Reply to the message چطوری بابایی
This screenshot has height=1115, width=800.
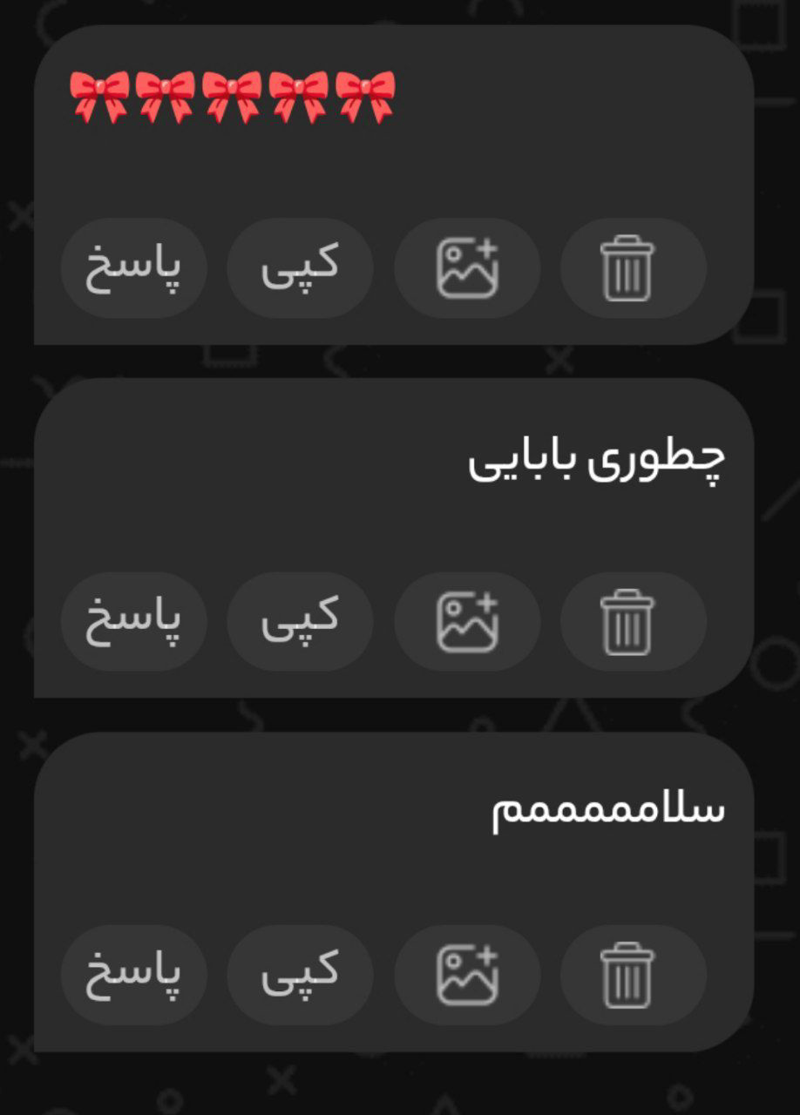(134, 621)
